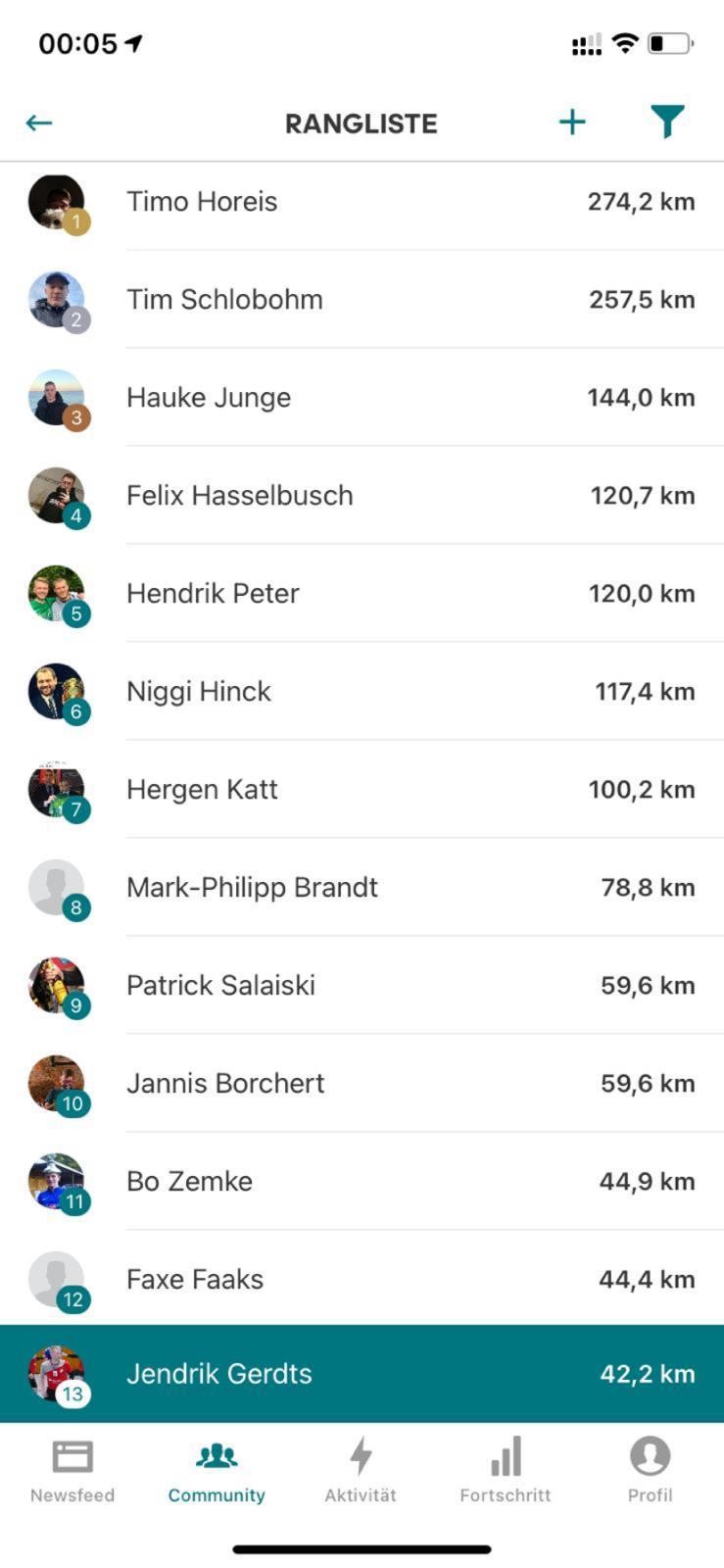View Tim Schlobohm's profile row
Screen dimensions: 724x1568
362,300
